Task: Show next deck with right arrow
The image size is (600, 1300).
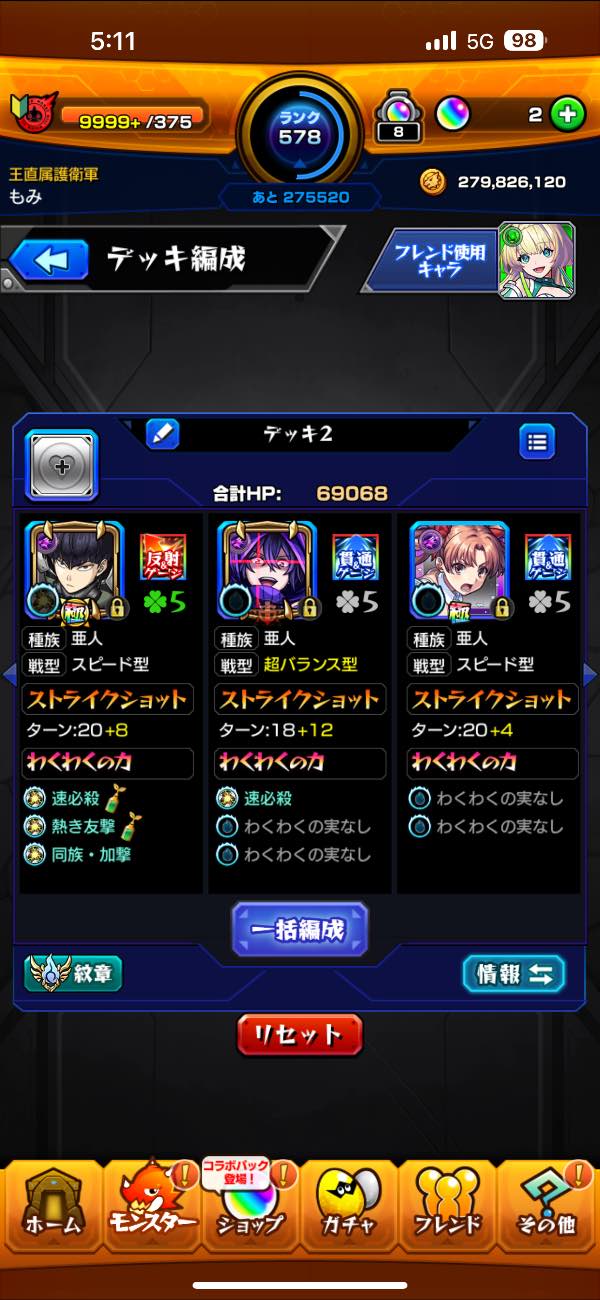Action: 590,673
